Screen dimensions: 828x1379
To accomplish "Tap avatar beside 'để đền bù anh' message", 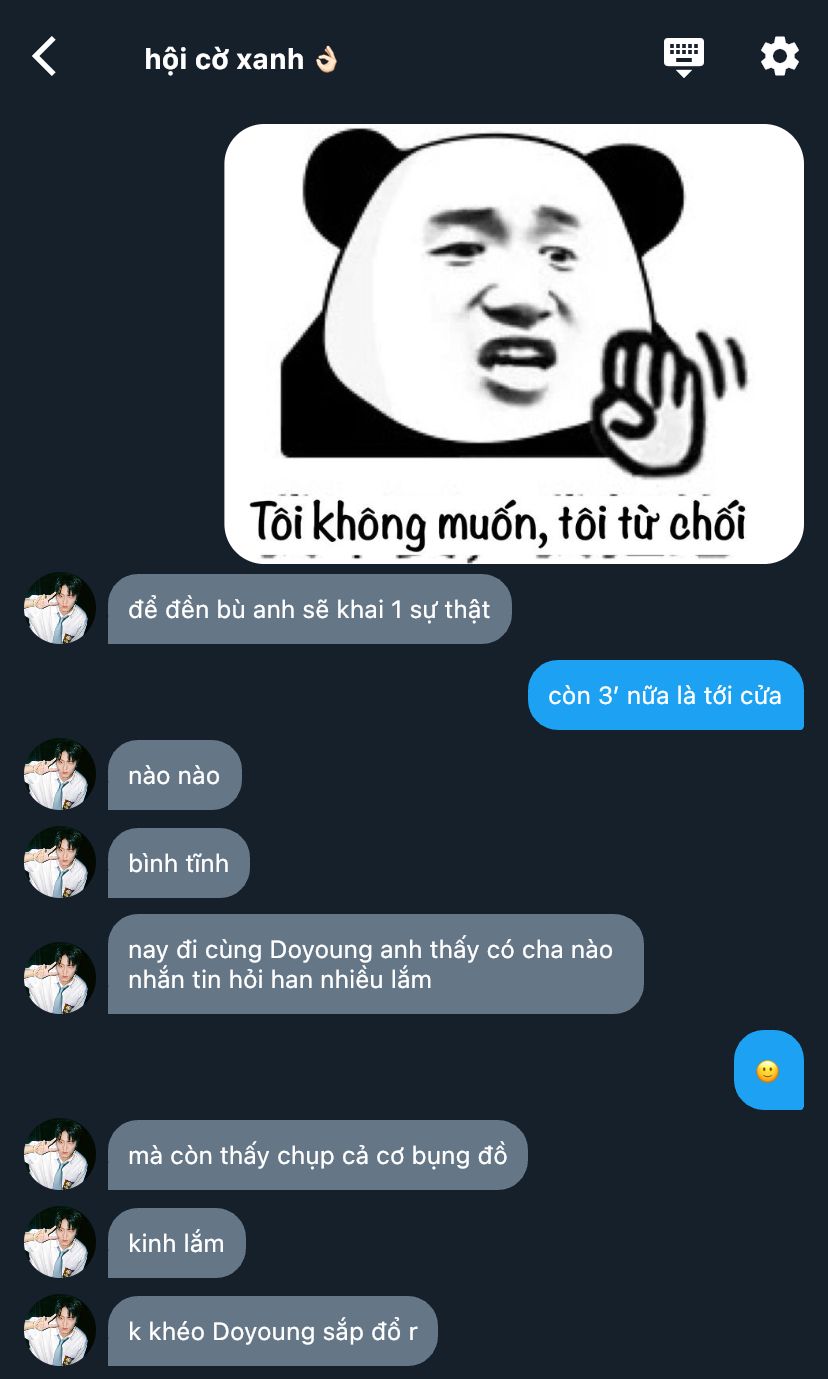I will 60,608.
